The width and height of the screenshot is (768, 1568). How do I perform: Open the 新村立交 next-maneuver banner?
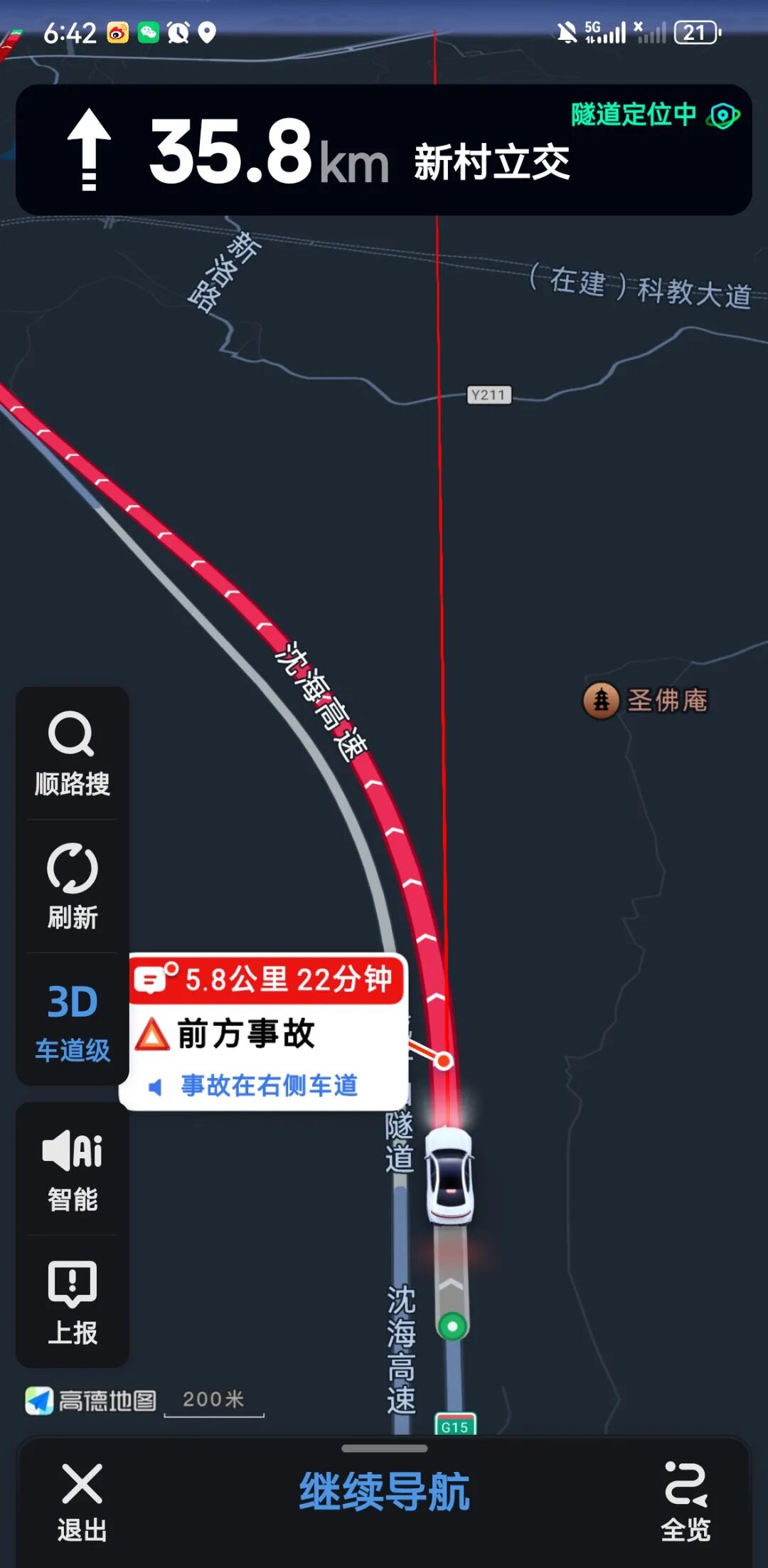pos(384,150)
